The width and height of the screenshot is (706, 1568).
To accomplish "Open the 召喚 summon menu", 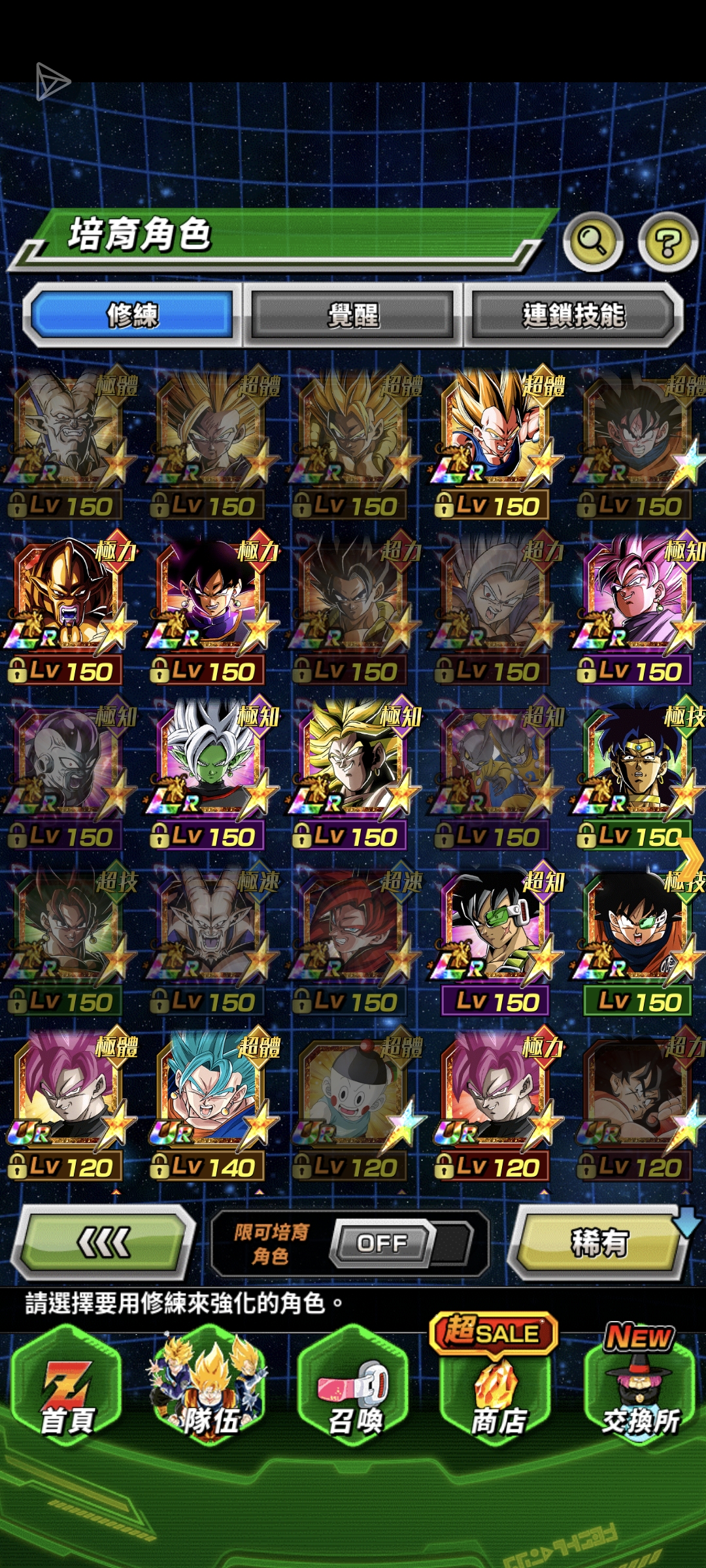I will tap(354, 1392).
